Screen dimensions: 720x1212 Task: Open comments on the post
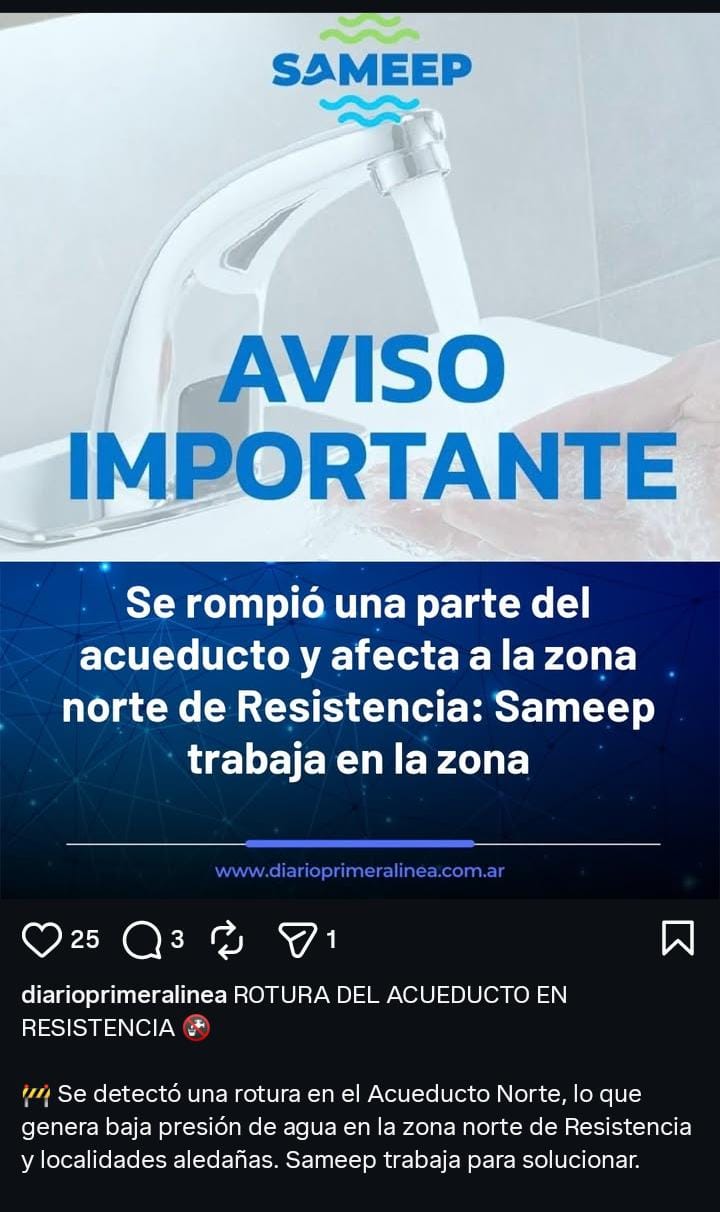click(x=142, y=939)
